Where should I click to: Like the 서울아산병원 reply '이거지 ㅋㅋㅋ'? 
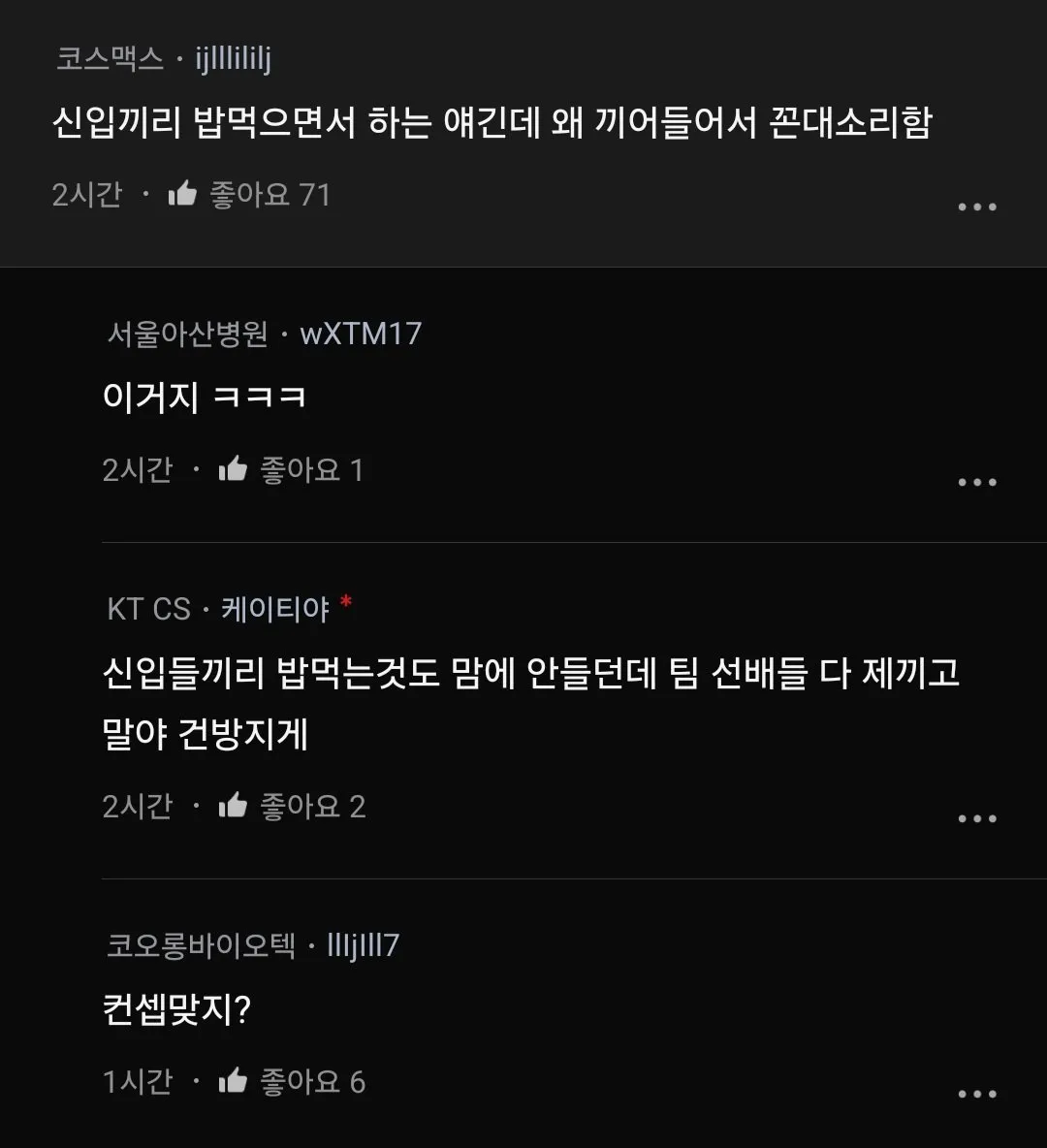pyautogui.click(x=234, y=470)
